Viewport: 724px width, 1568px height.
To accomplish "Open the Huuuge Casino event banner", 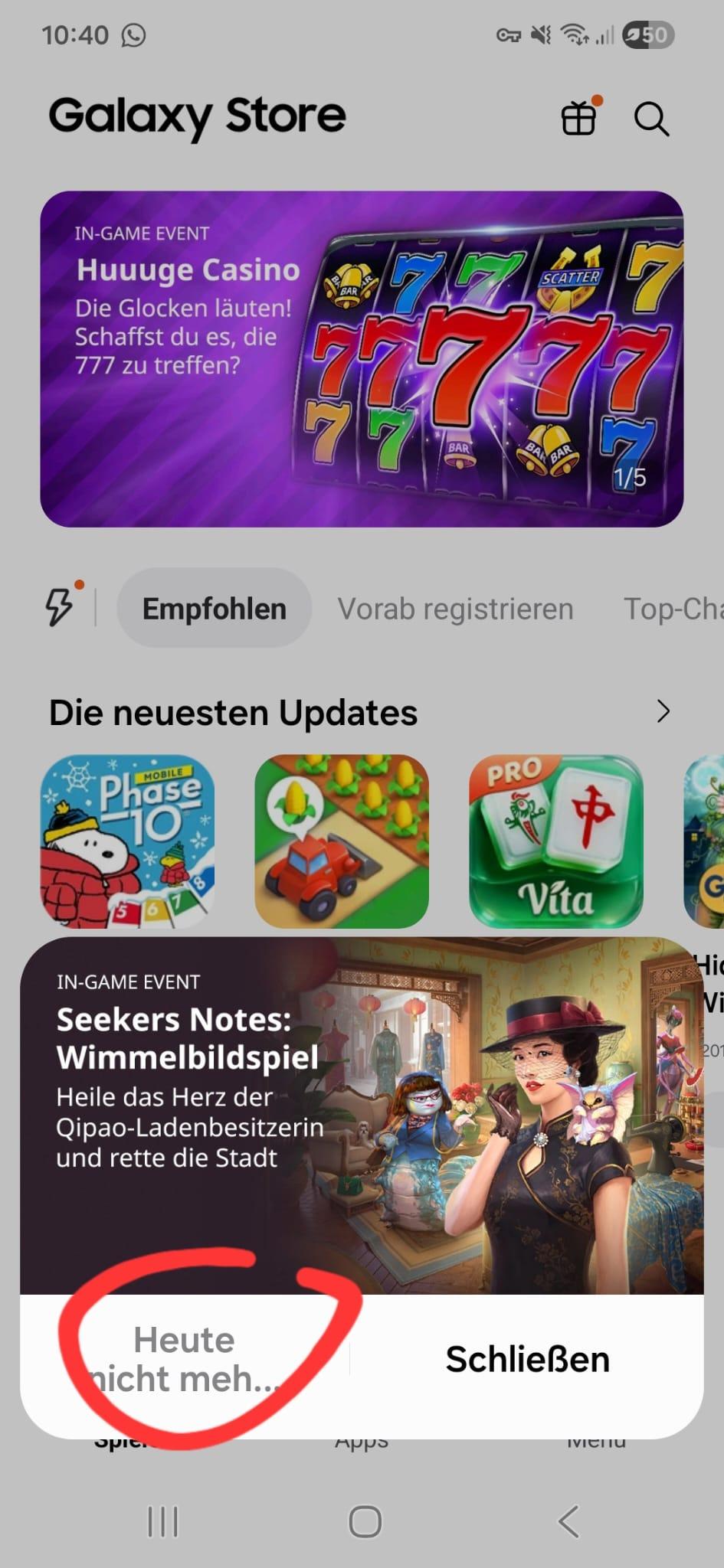I will pyautogui.click(x=362, y=358).
